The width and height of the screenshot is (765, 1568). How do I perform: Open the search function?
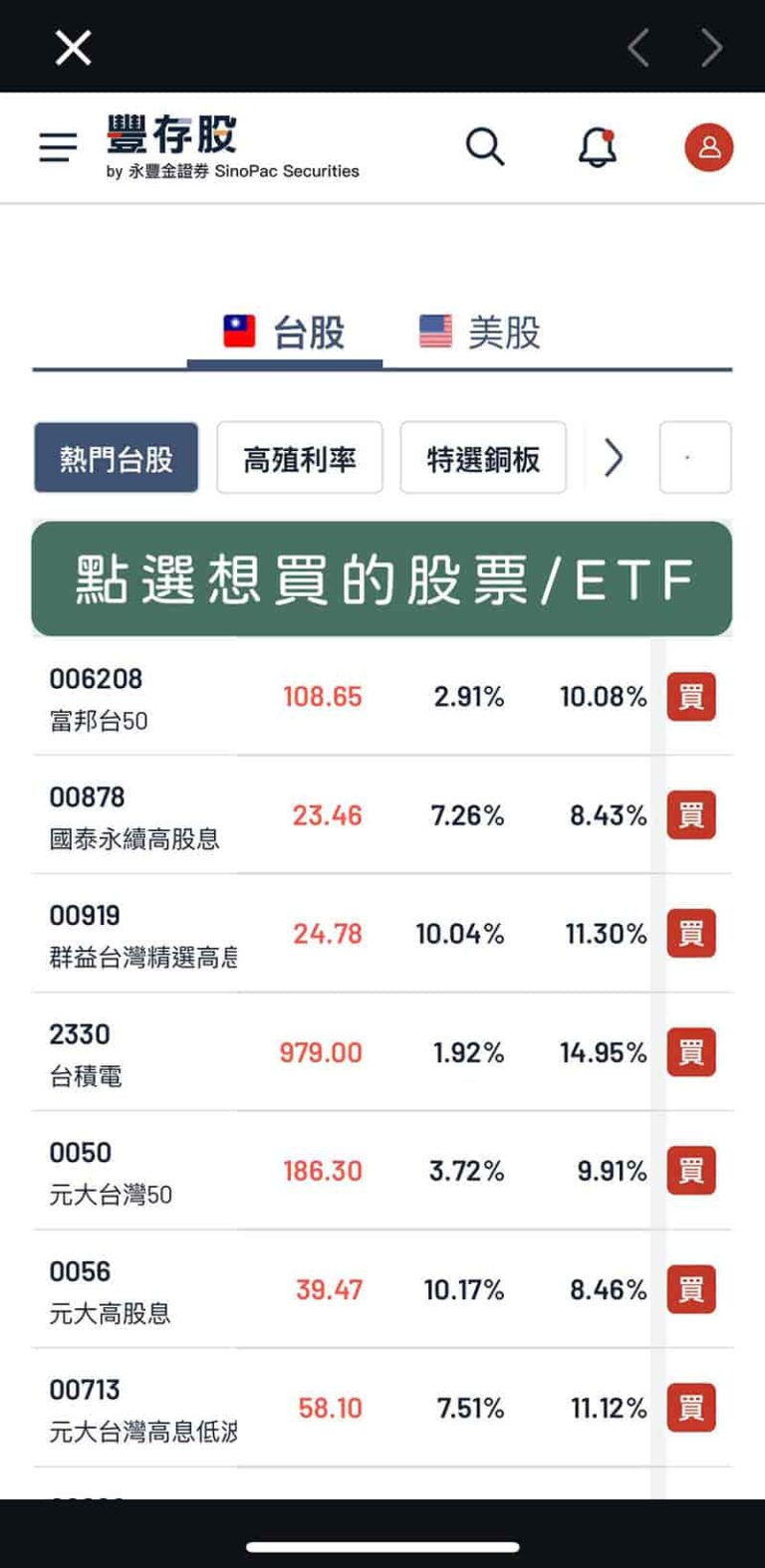(x=485, y=146)
